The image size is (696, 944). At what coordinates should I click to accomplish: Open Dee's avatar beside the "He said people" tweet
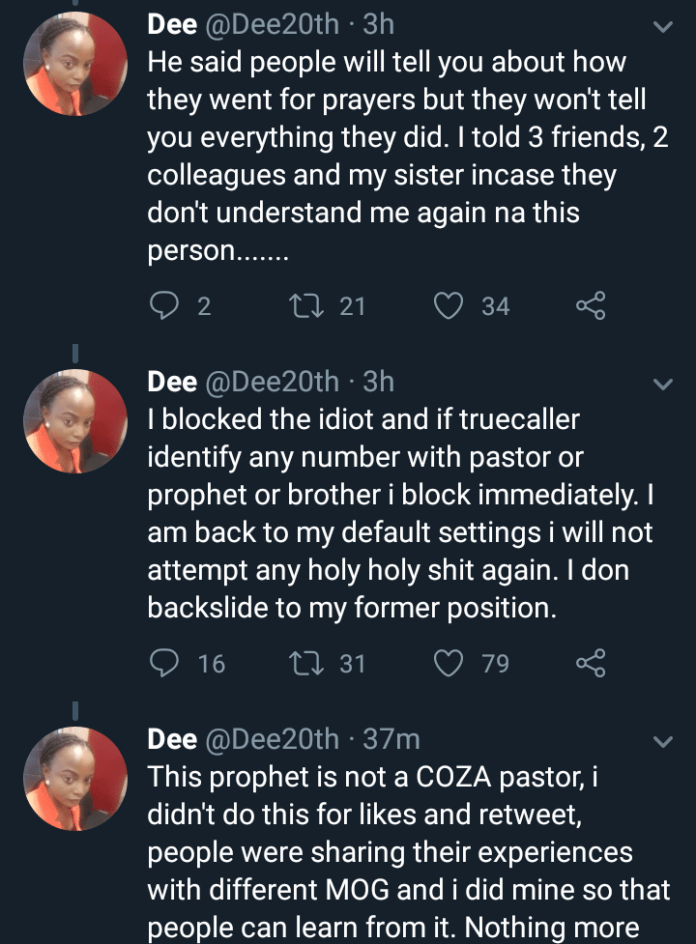75,63
